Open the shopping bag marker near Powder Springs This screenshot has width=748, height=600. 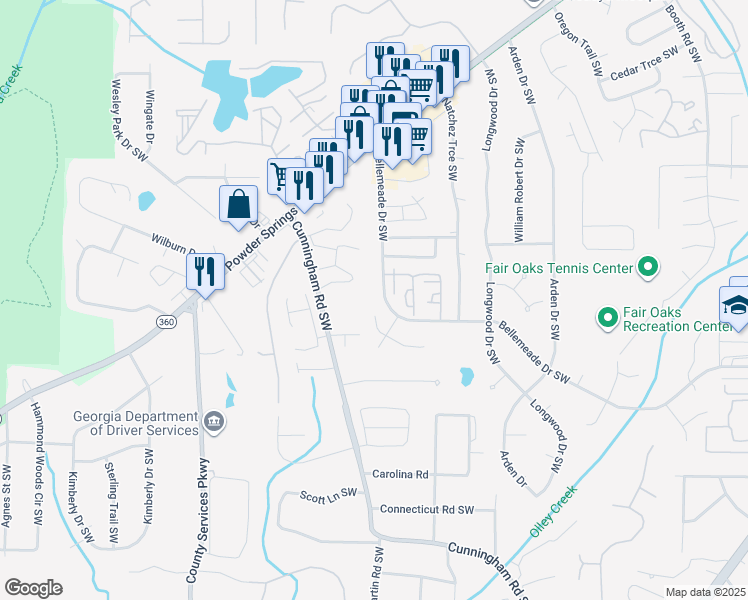point(239,203)
